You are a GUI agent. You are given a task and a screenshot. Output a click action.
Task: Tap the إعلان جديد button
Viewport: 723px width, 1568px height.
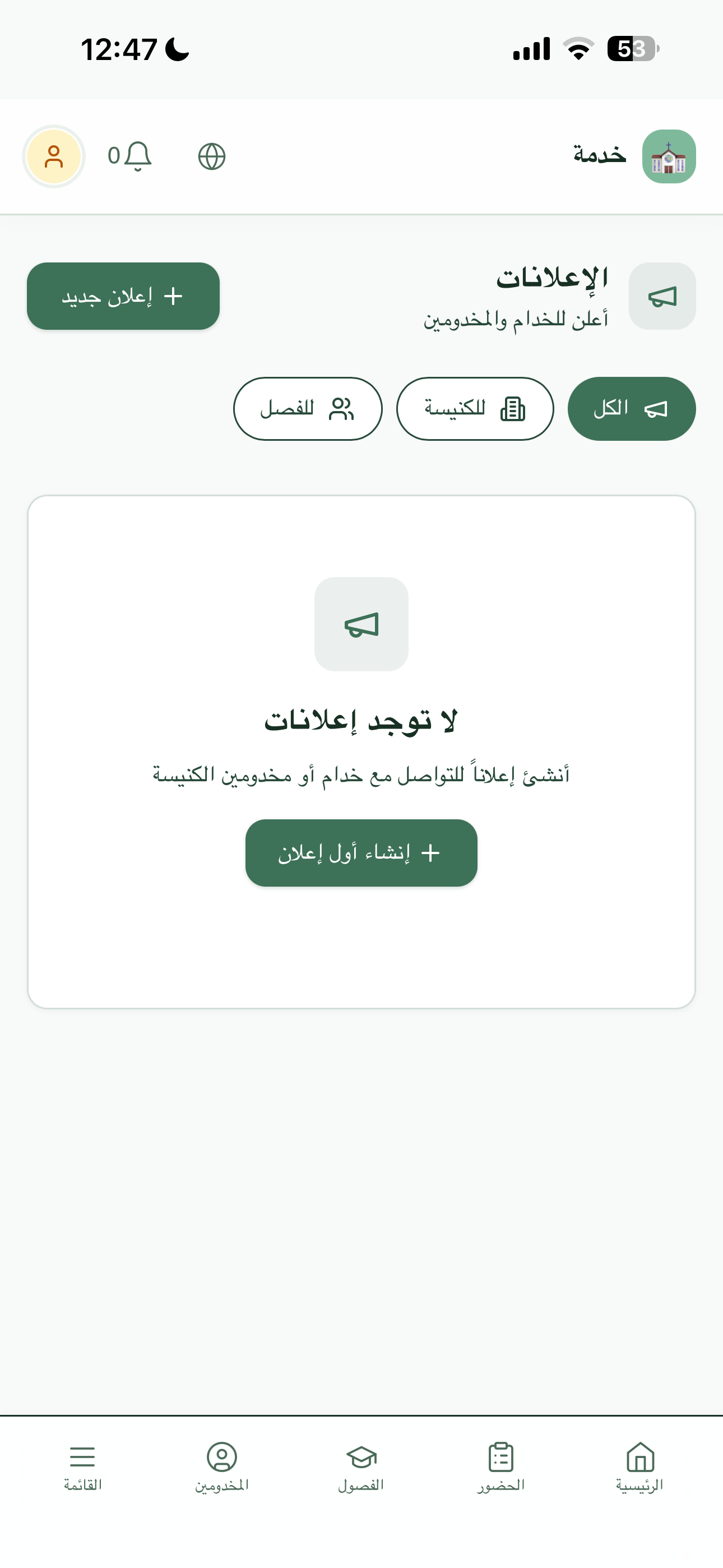click(x=122, y=296)
